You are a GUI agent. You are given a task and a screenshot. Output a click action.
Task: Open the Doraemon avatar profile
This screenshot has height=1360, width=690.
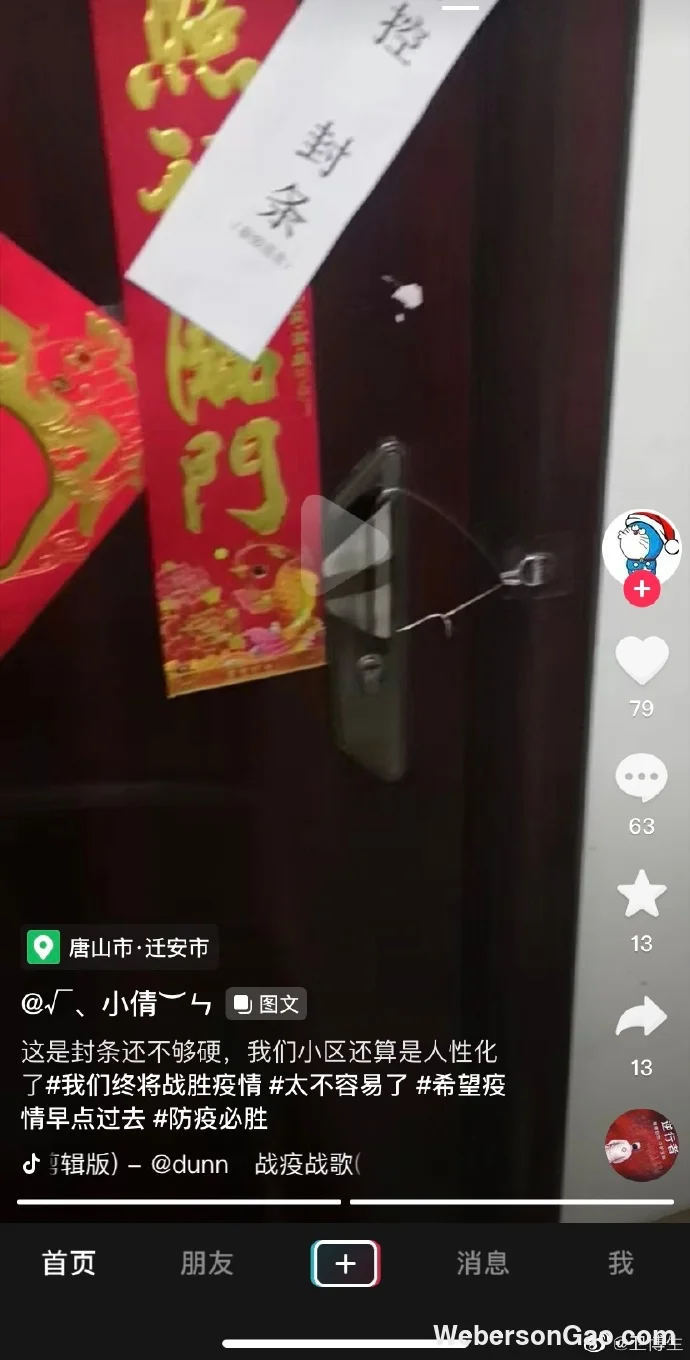(641, 546)
